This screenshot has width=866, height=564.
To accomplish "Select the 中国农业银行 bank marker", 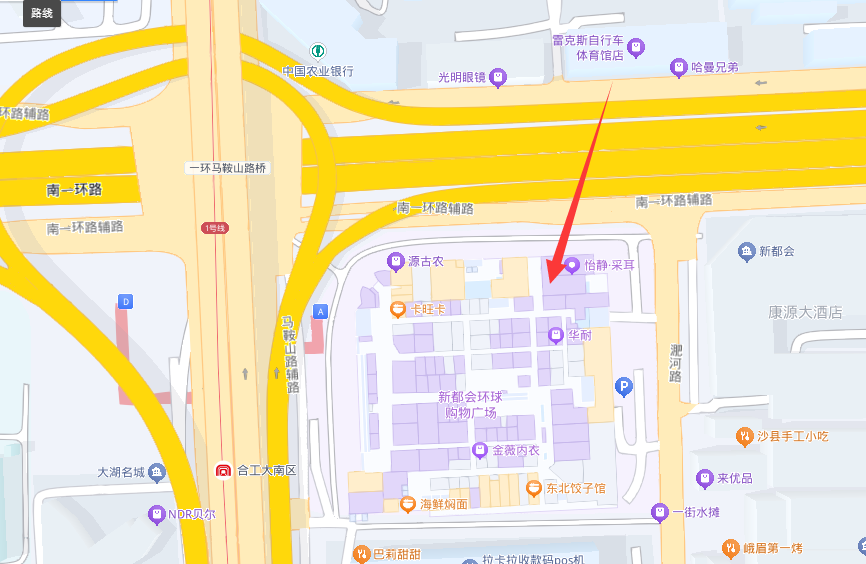I will (317, 51).
